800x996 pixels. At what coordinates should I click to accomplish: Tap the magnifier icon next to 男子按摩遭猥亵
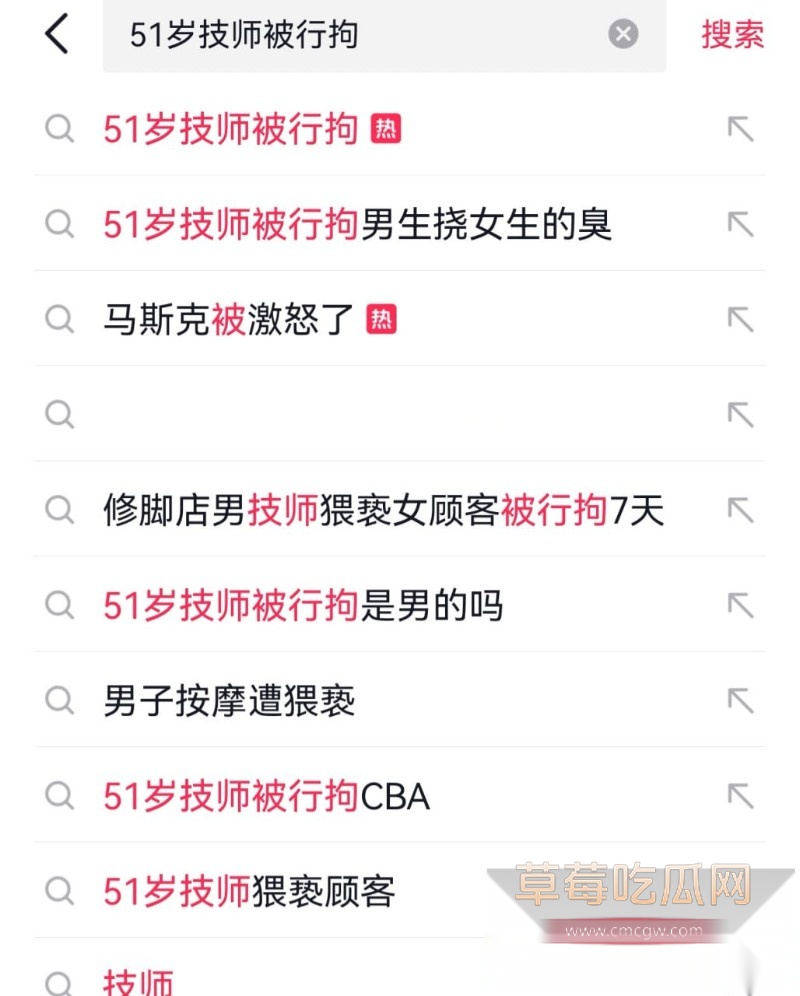59,701
